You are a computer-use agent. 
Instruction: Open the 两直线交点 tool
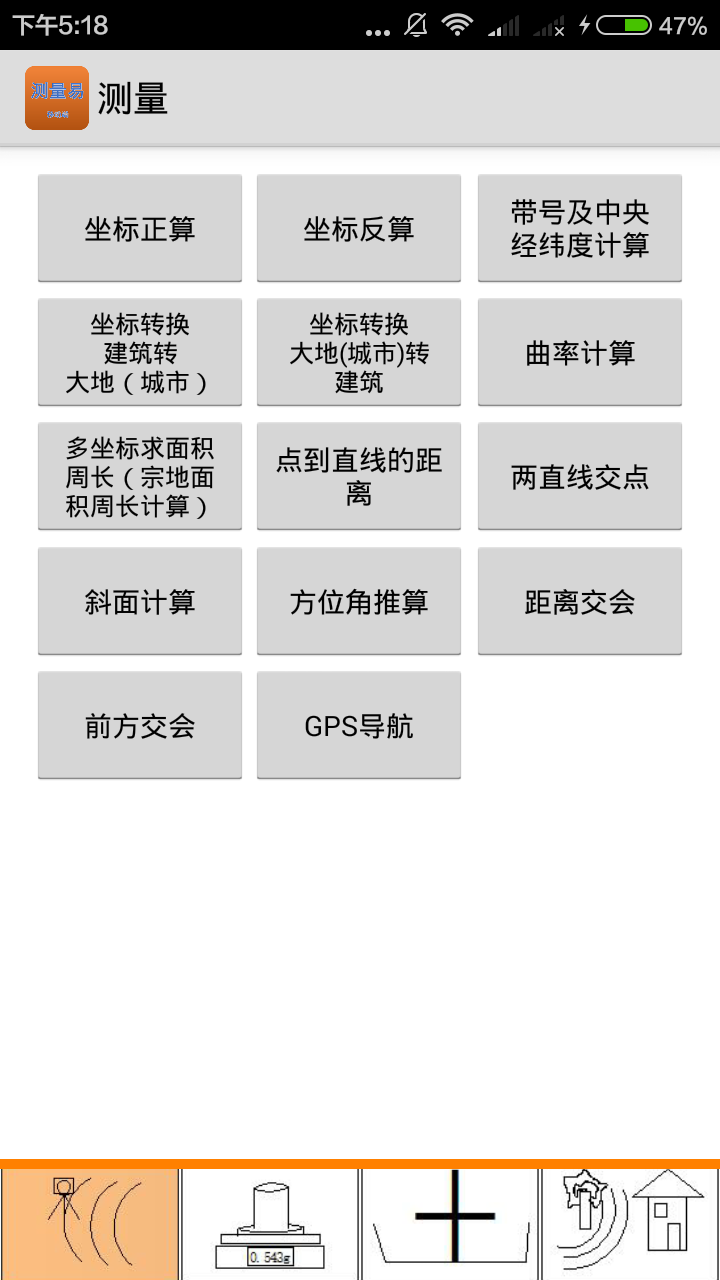coord(580,477)
